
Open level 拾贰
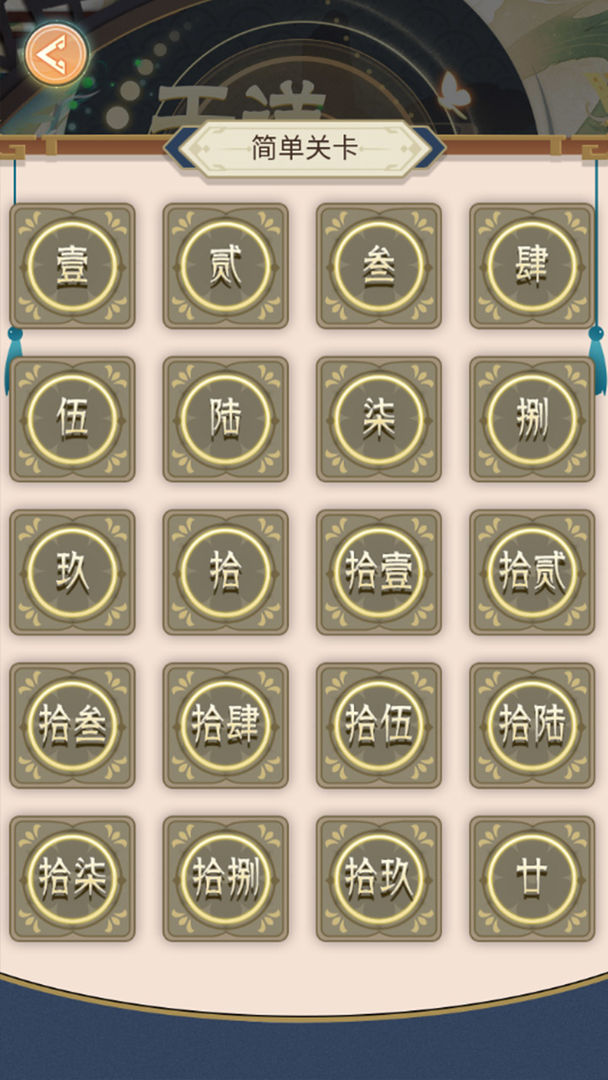(x=532, y=573)
